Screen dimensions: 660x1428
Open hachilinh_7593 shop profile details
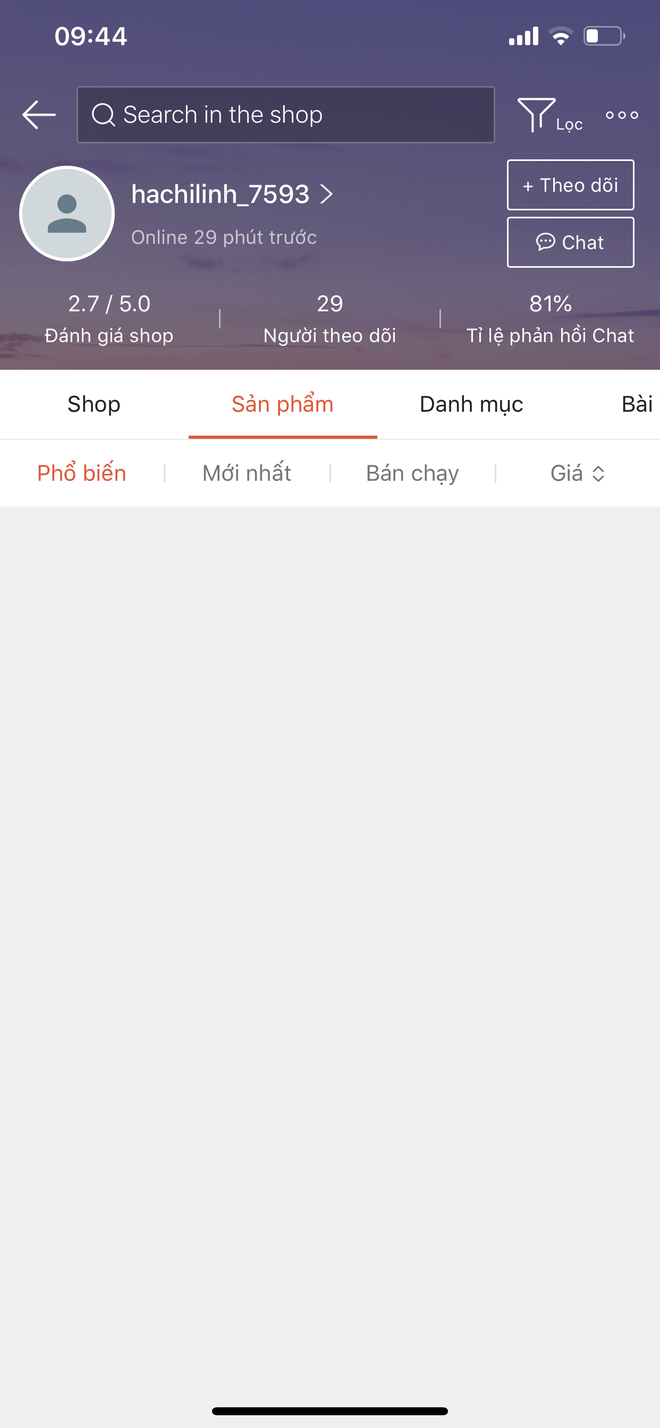[232, 194]
